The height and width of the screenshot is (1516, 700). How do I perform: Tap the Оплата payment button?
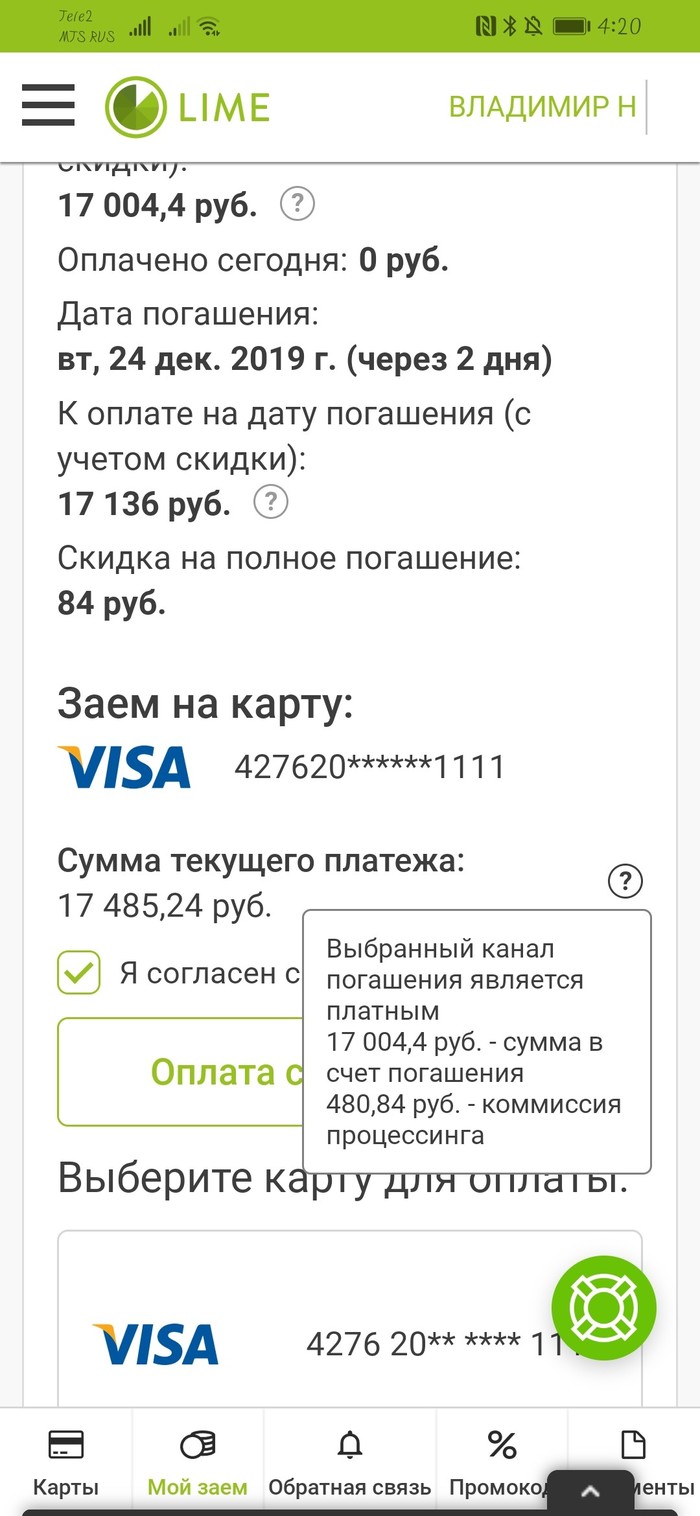point(180,1072)
